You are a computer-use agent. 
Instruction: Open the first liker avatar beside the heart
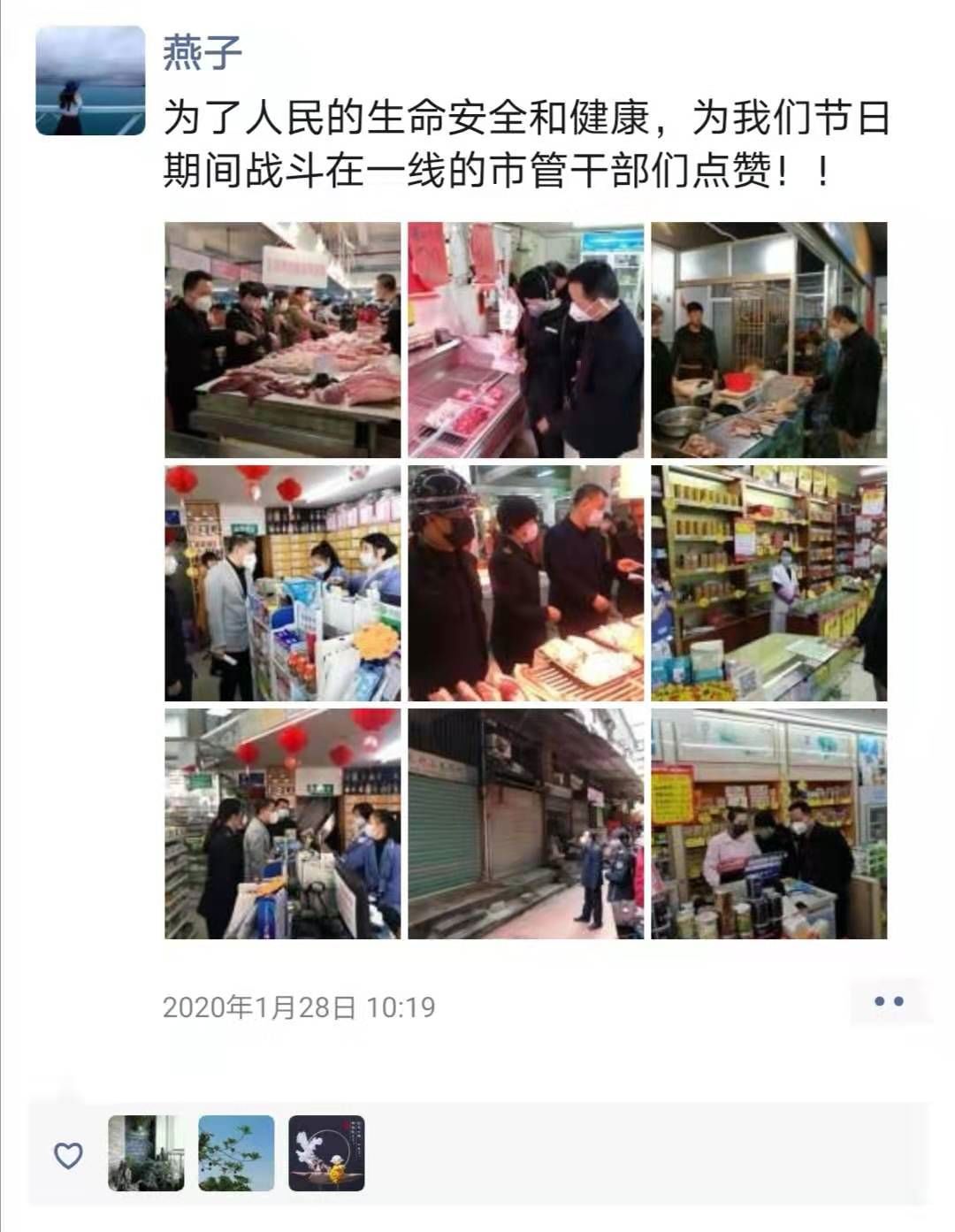[x=146, y=1153]
